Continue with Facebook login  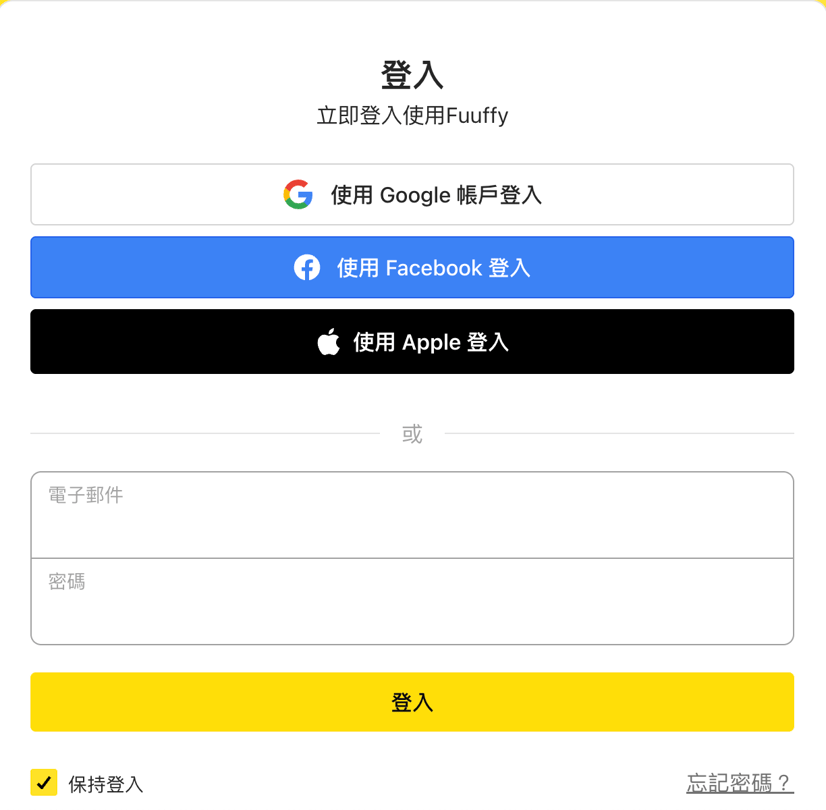coord(412,268)
